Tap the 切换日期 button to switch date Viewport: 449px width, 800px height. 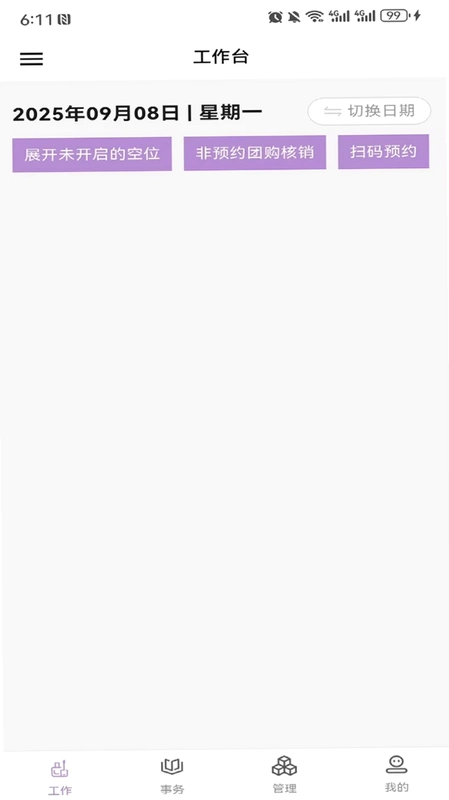click(369, 111)
